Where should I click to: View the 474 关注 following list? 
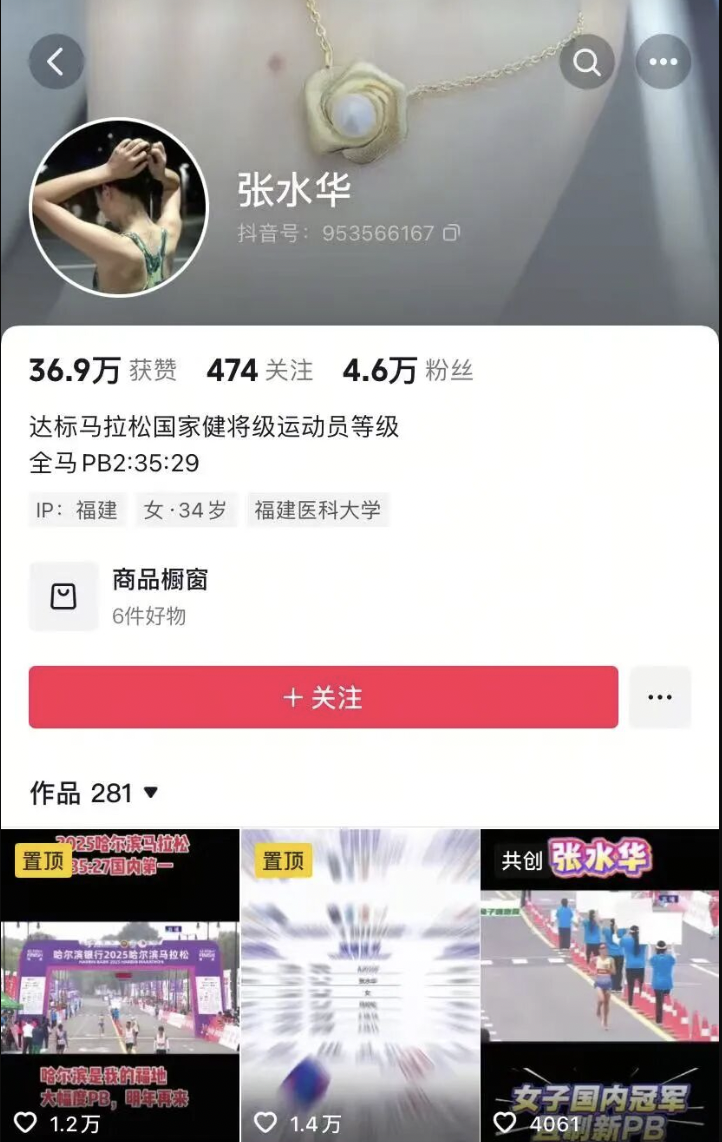[259, 371]
